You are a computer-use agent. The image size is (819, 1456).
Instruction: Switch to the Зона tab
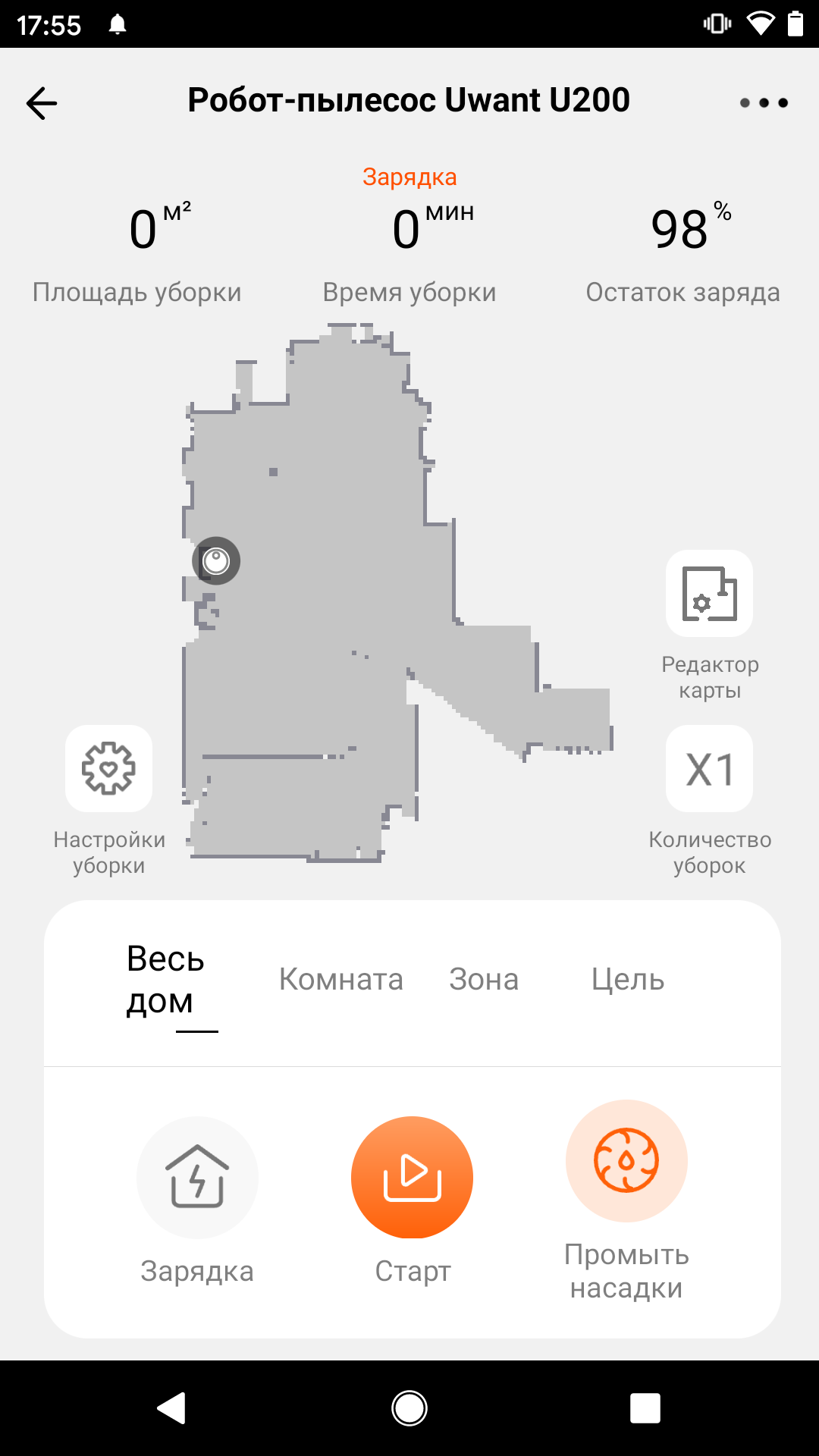pyautogui.click(x=484, y=980)
